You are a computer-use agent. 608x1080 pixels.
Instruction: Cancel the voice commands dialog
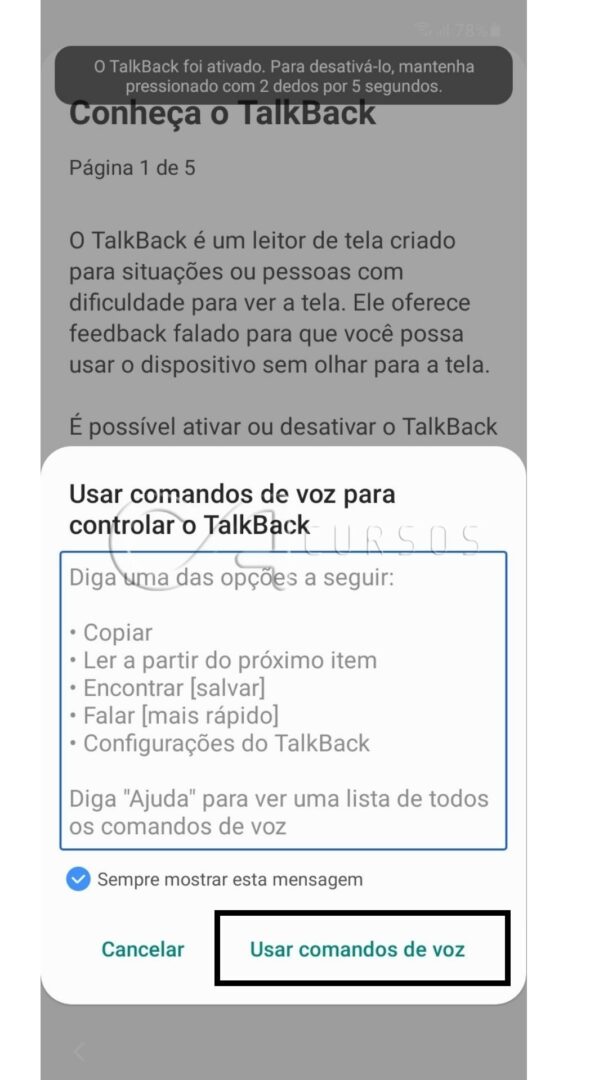(x=143, y=948)
